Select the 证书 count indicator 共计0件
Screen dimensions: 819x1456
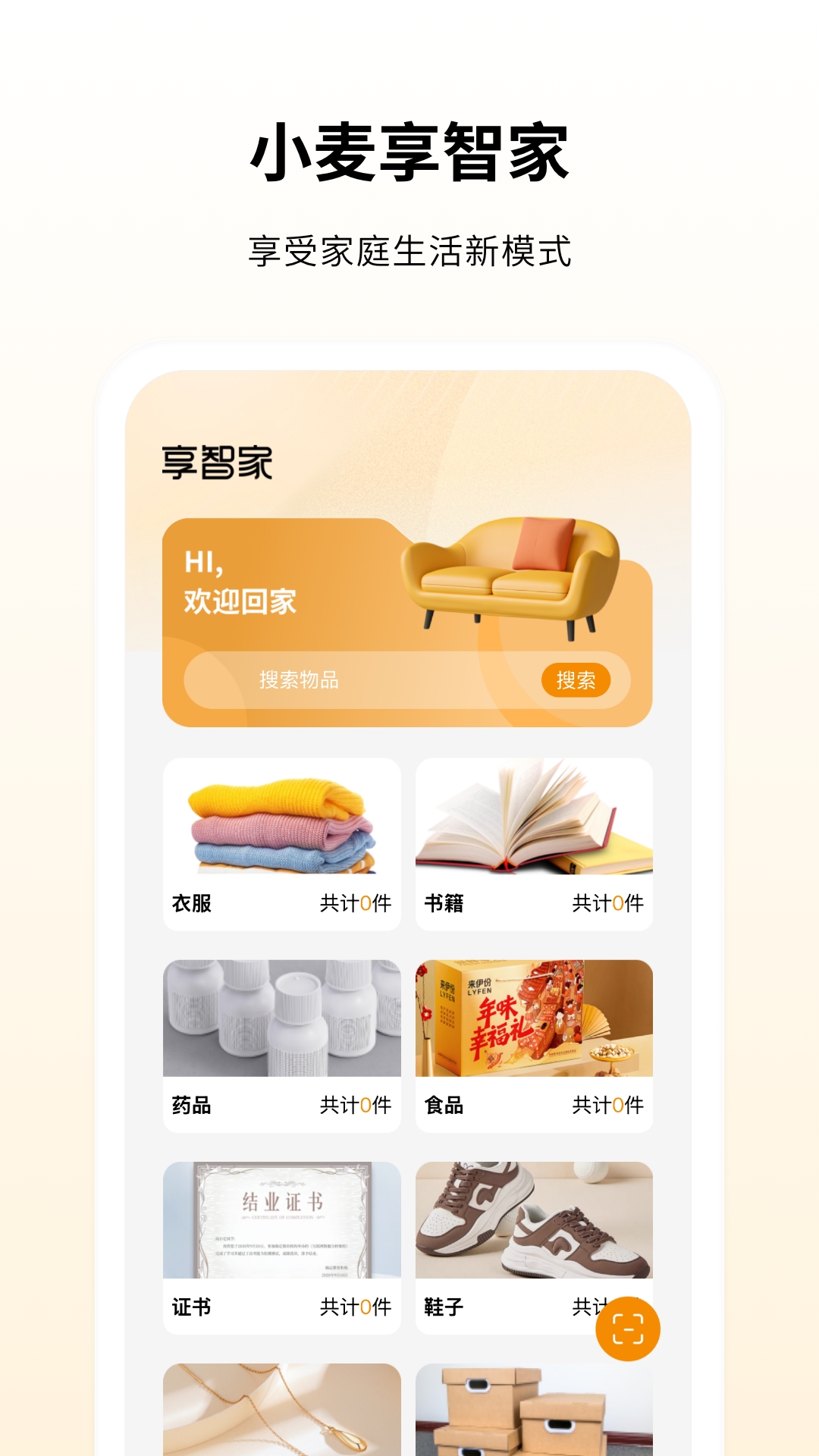(356, 1305)
